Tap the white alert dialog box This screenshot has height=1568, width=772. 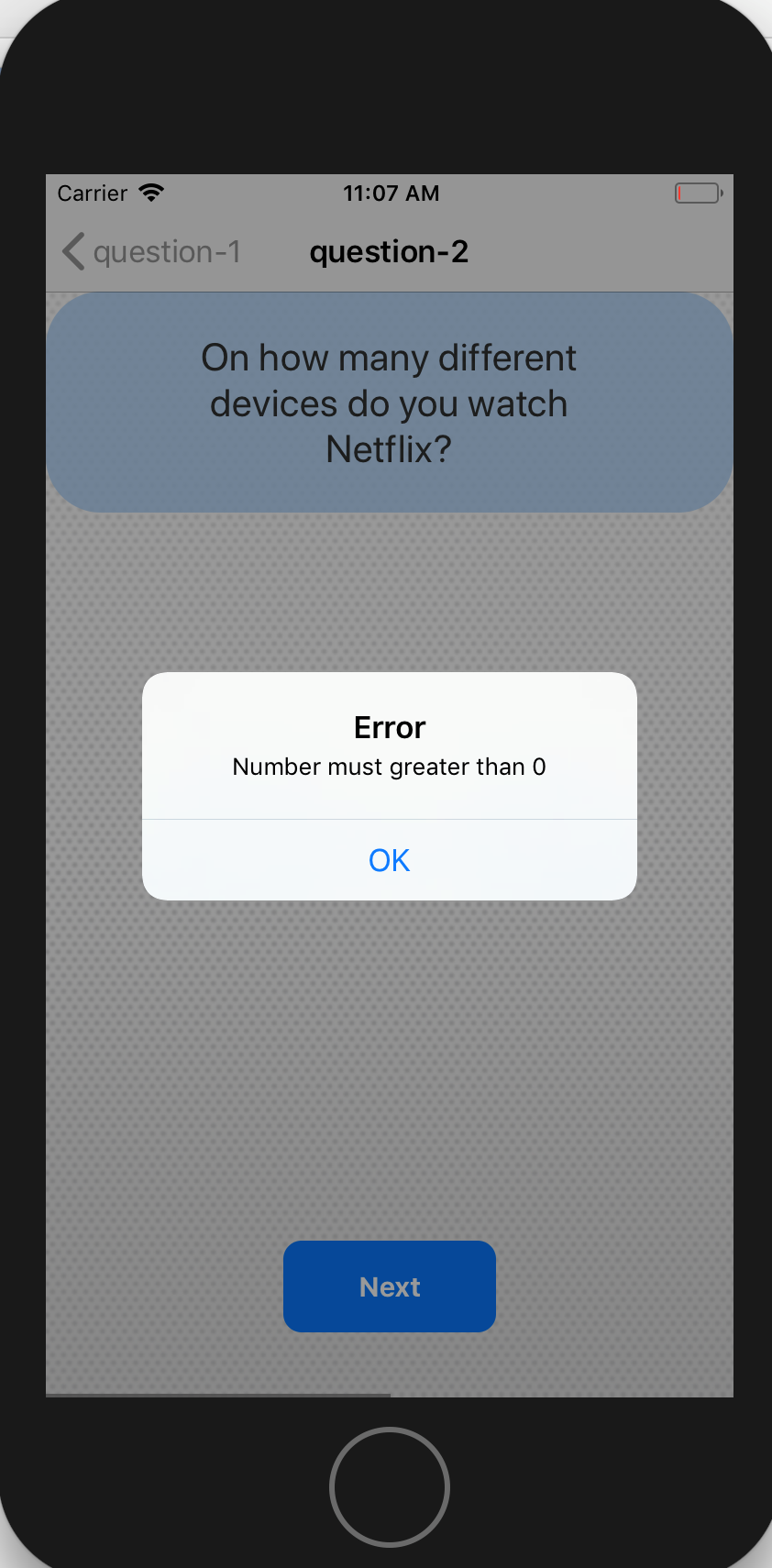tap(389, 784)
